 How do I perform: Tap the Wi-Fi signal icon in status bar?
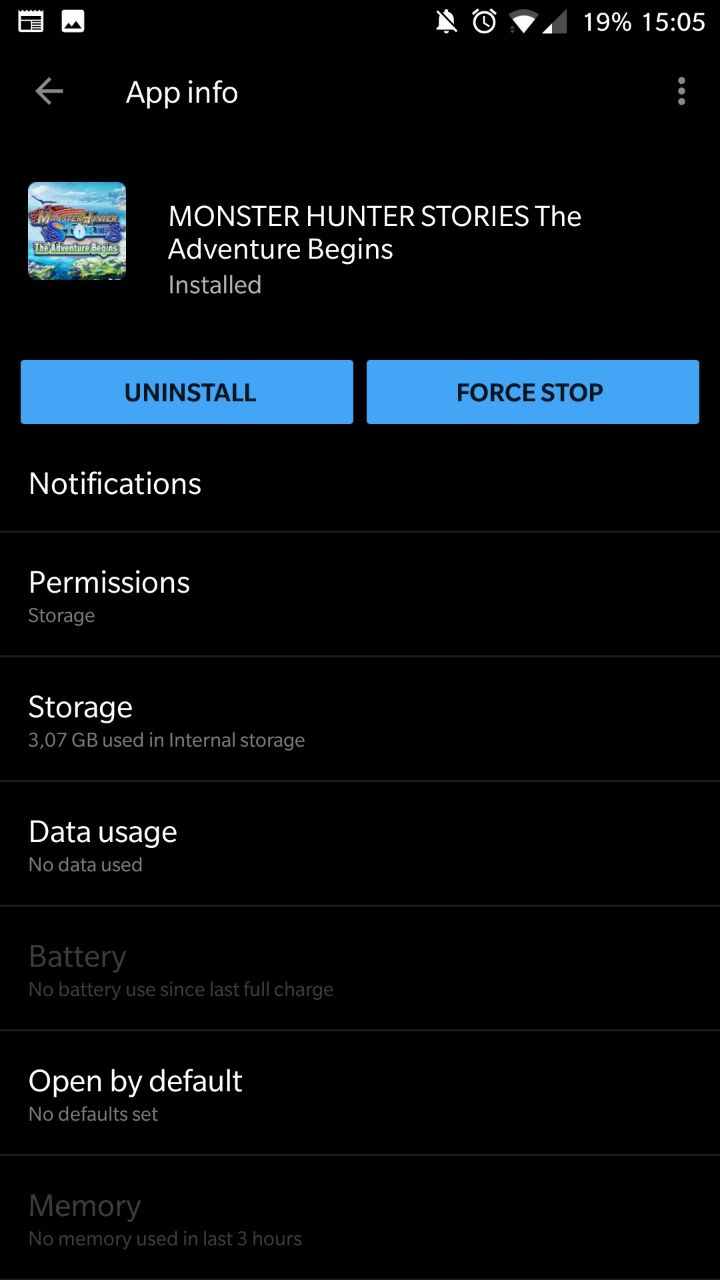coord(521,20)
